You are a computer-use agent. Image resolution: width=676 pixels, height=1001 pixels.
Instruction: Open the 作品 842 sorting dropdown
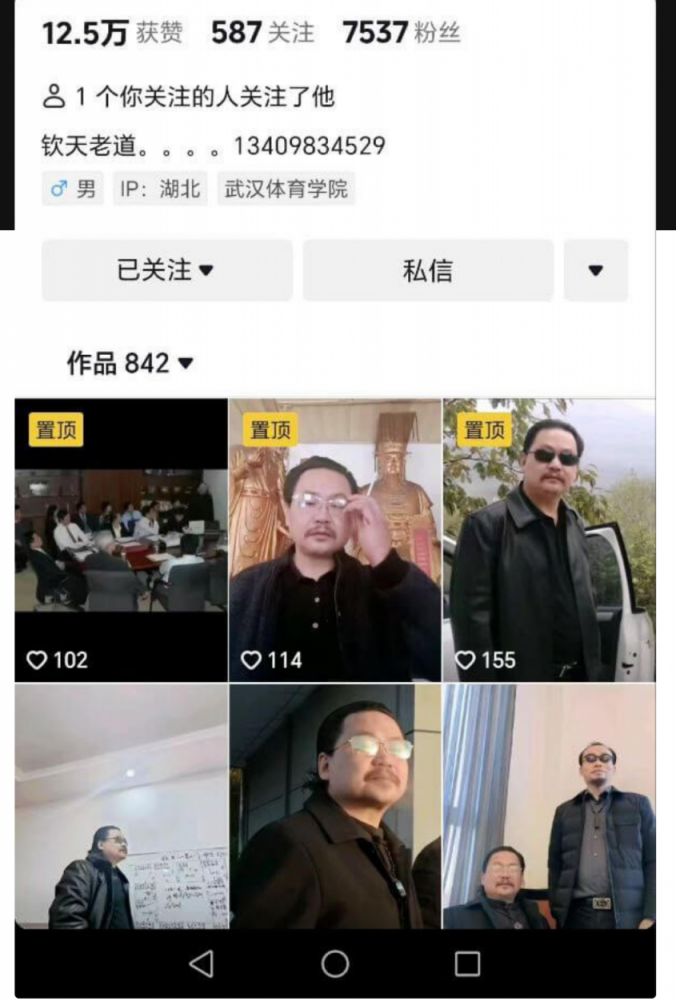pos(130,364)
